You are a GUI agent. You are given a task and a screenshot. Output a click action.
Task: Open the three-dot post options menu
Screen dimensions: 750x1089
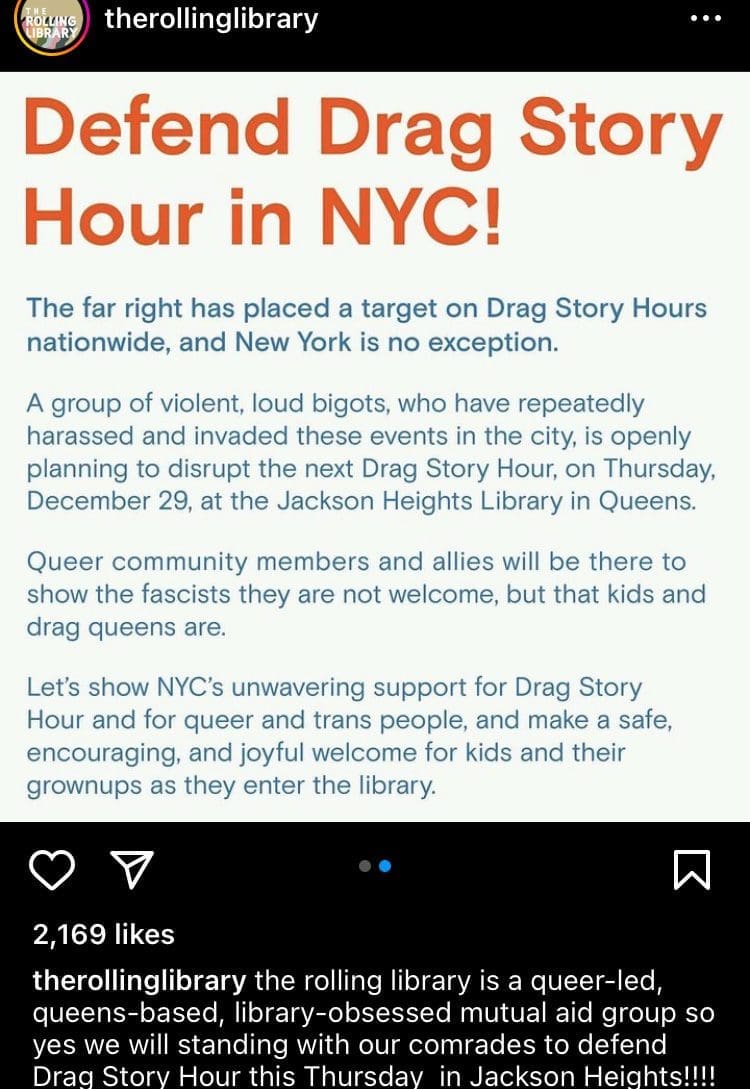tap(706, 19)
